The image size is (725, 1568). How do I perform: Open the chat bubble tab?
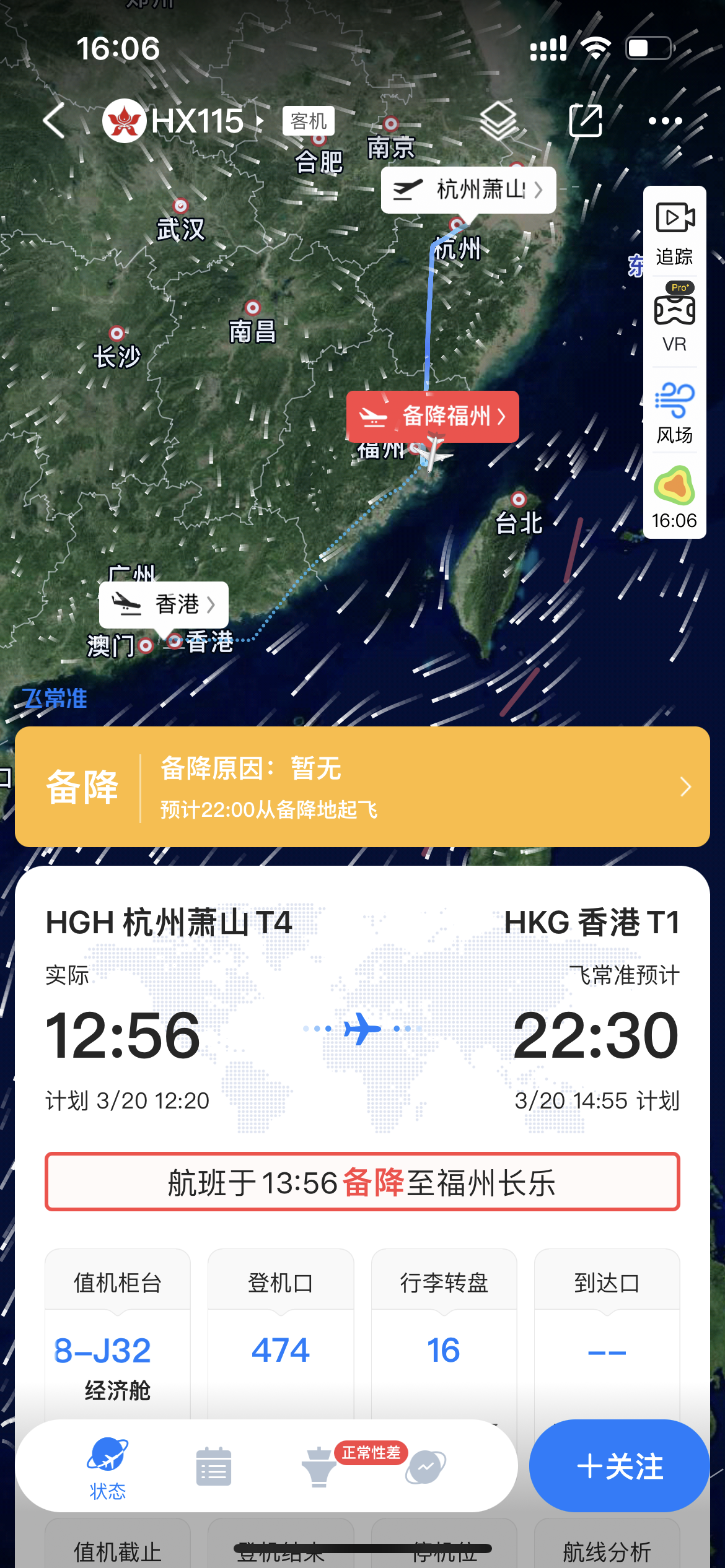426,1466
